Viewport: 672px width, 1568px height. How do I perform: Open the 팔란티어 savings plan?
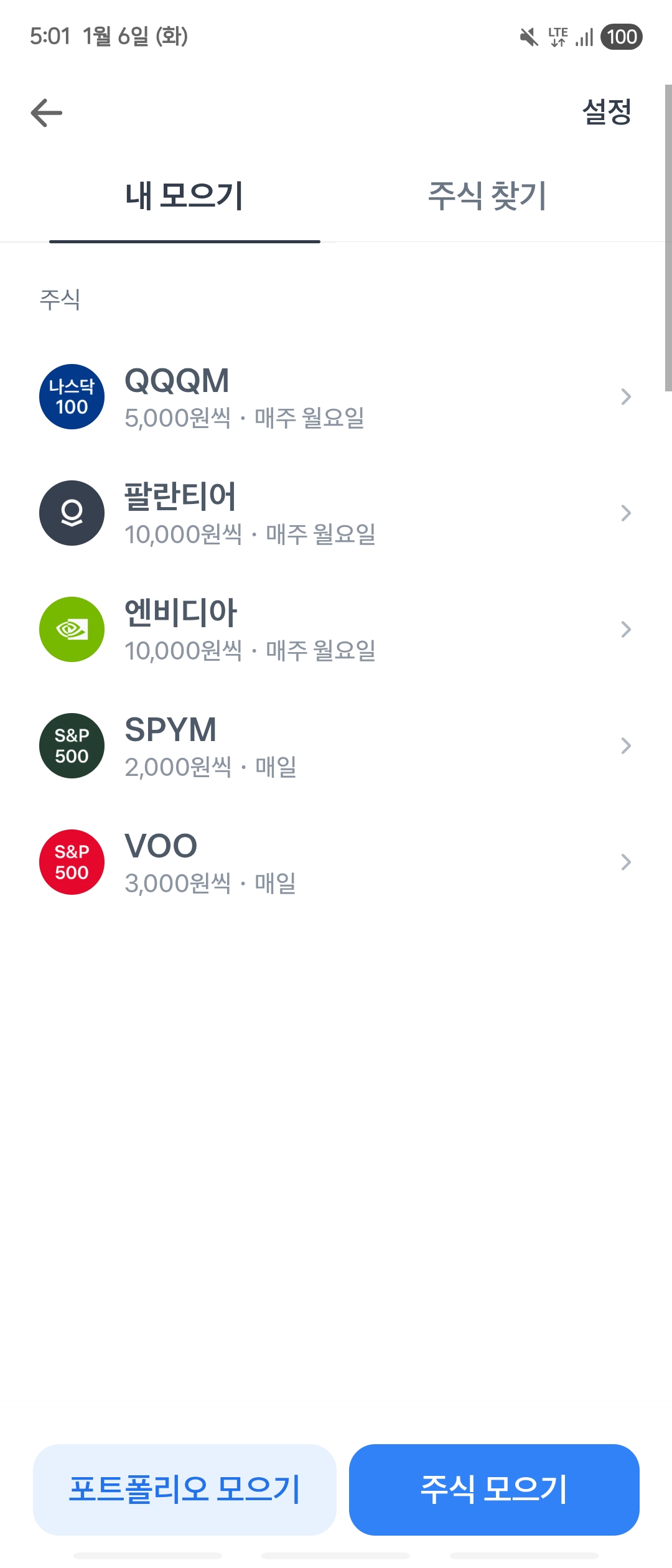point(336,513)
